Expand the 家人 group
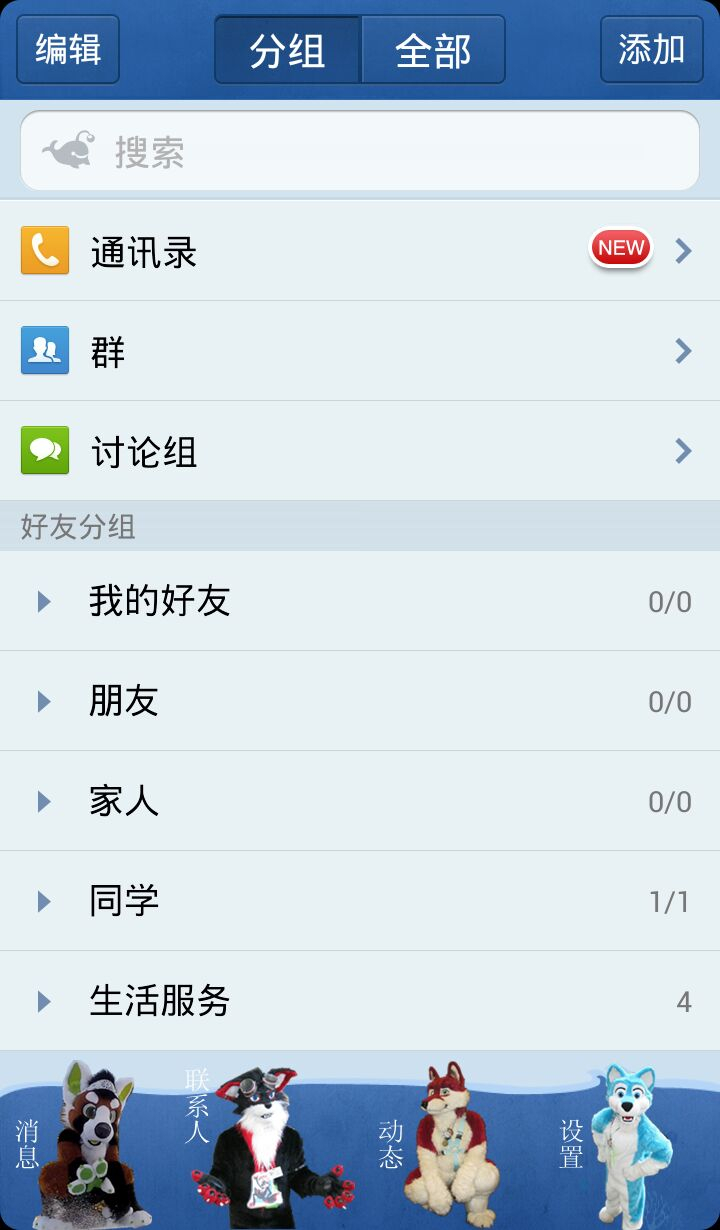 360,801
